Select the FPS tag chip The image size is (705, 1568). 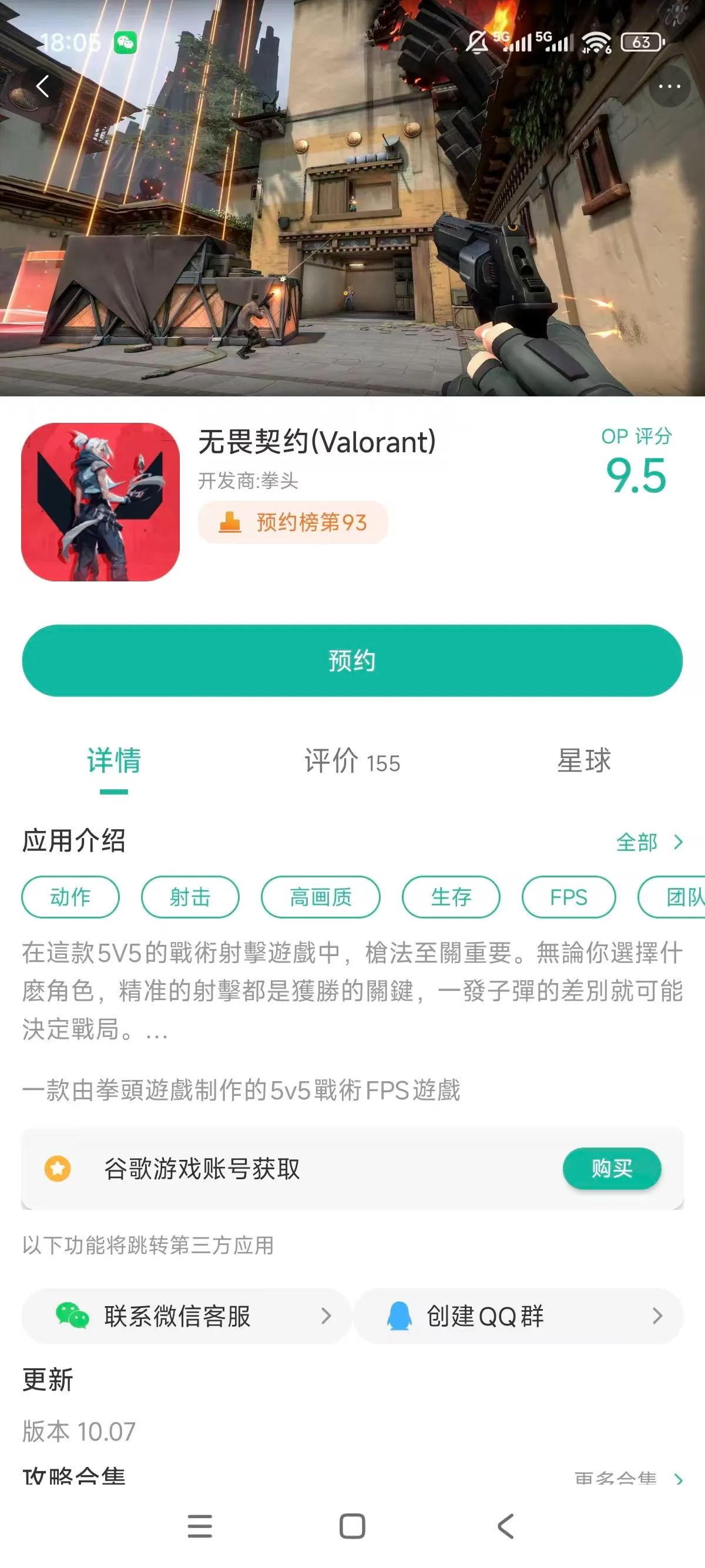pyautogui.click(x=568, y=897)
